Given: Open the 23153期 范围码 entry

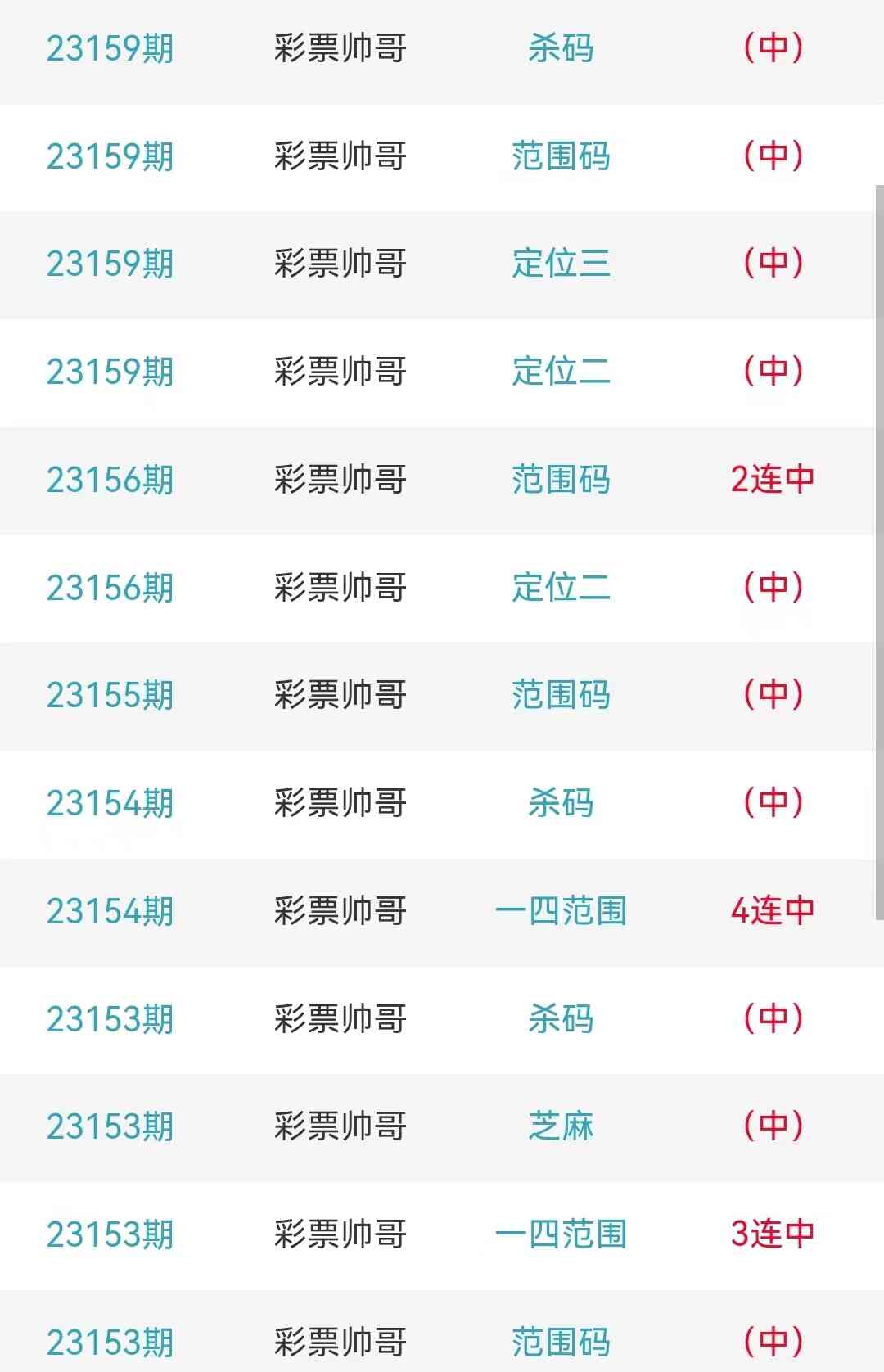Looking at the screenshot, I should point(561,1341).
